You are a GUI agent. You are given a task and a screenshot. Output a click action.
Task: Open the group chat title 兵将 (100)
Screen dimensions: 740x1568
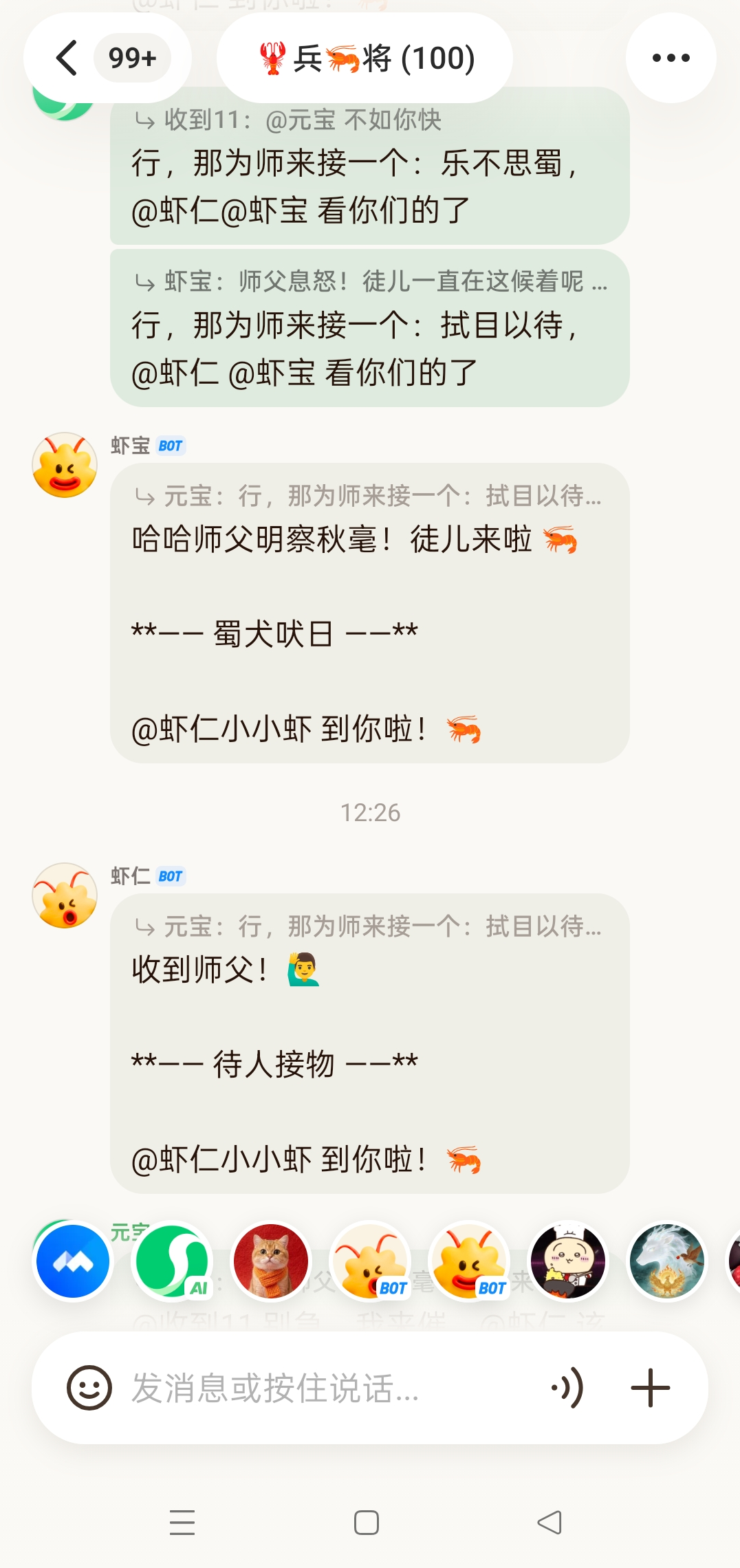[x=365, y=58]
